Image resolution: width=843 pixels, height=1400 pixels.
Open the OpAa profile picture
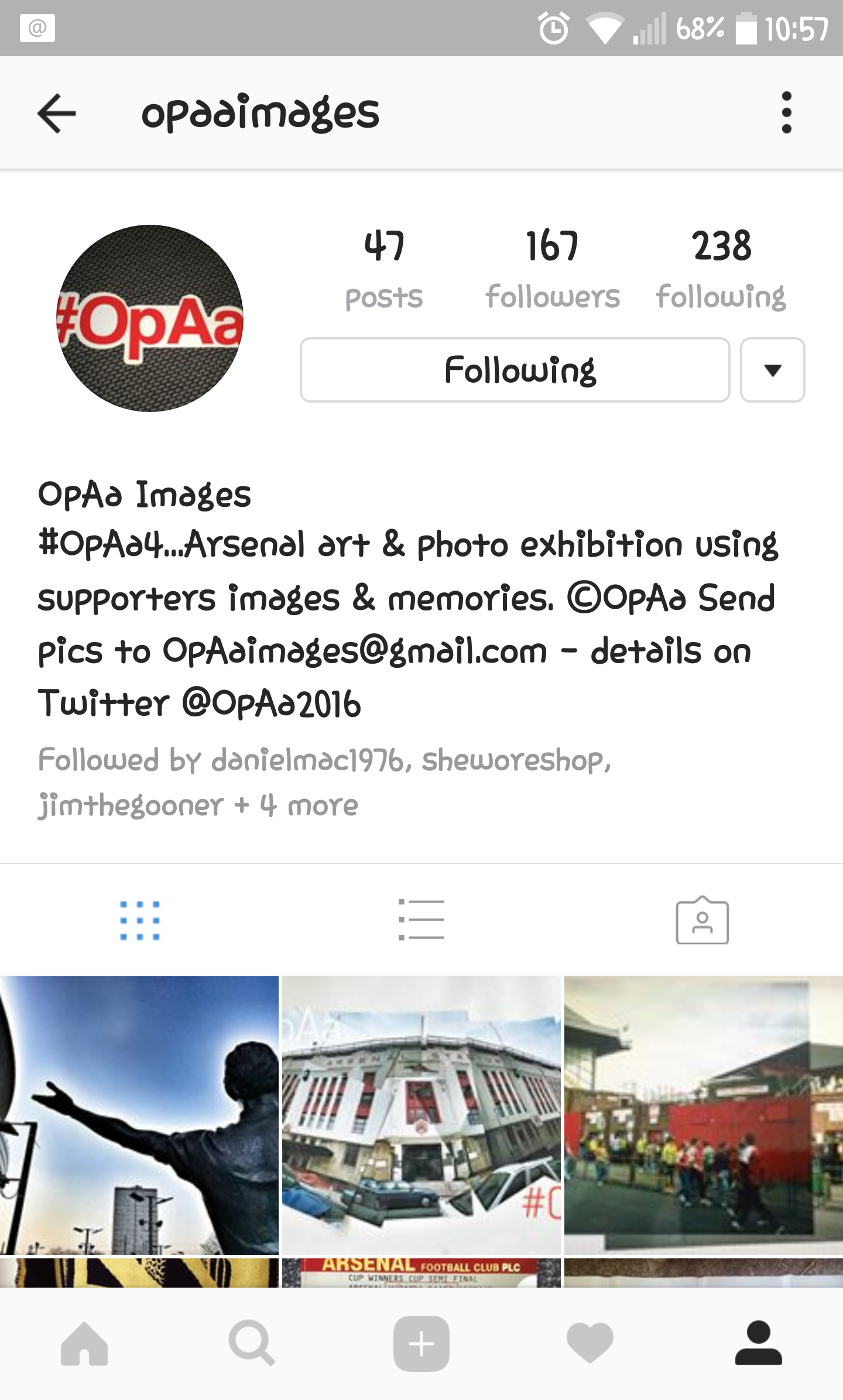[x=150, y=318]
